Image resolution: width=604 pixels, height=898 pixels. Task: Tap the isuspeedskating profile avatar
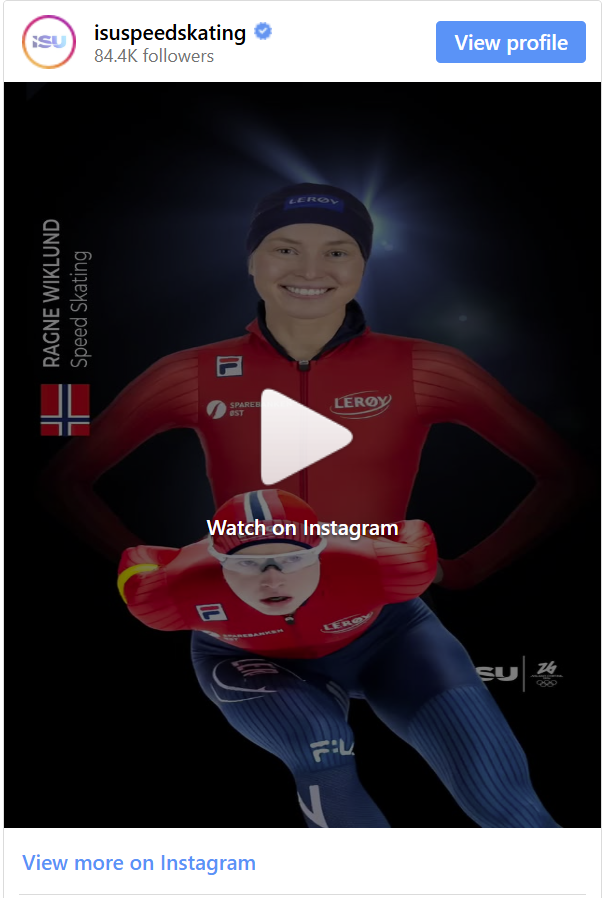48,42
